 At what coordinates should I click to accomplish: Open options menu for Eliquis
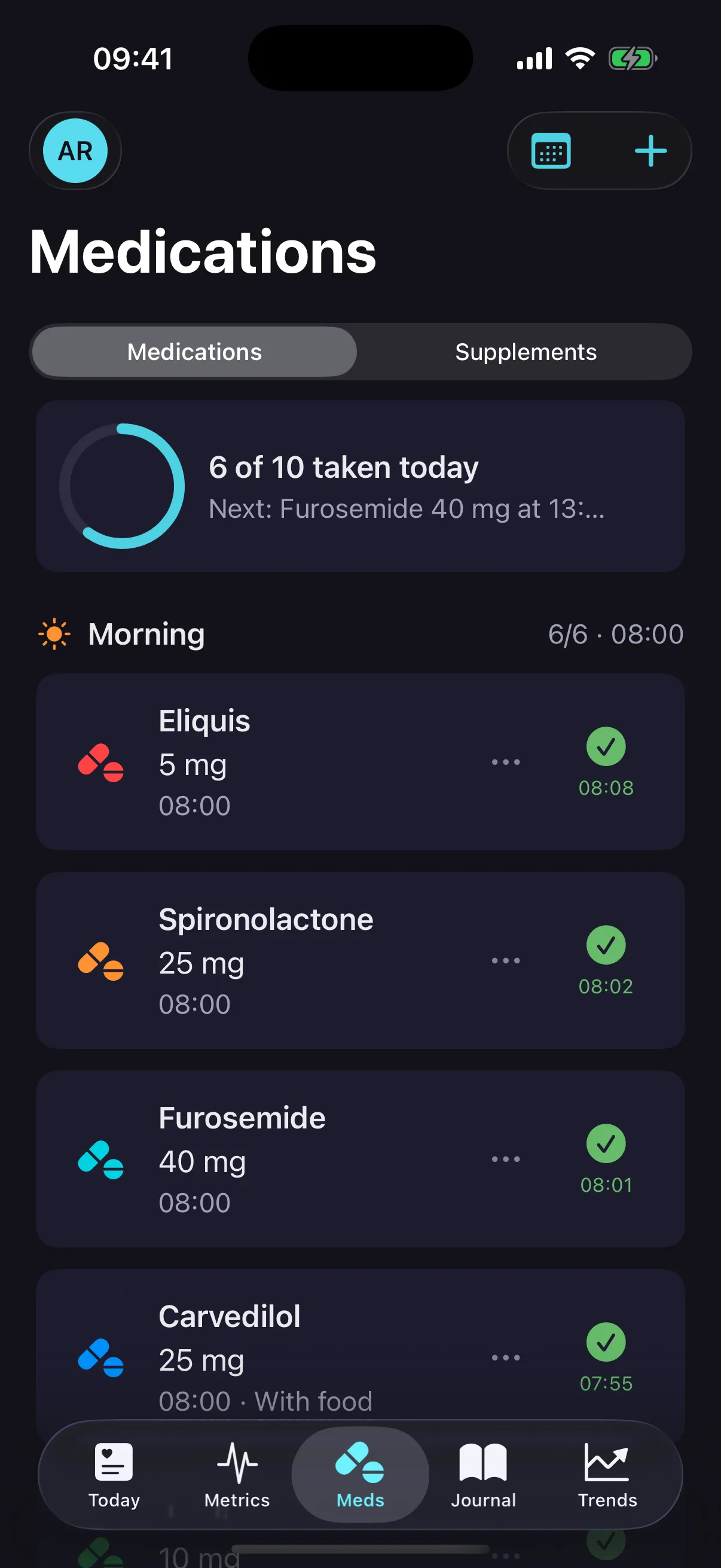tap(506, 762)
